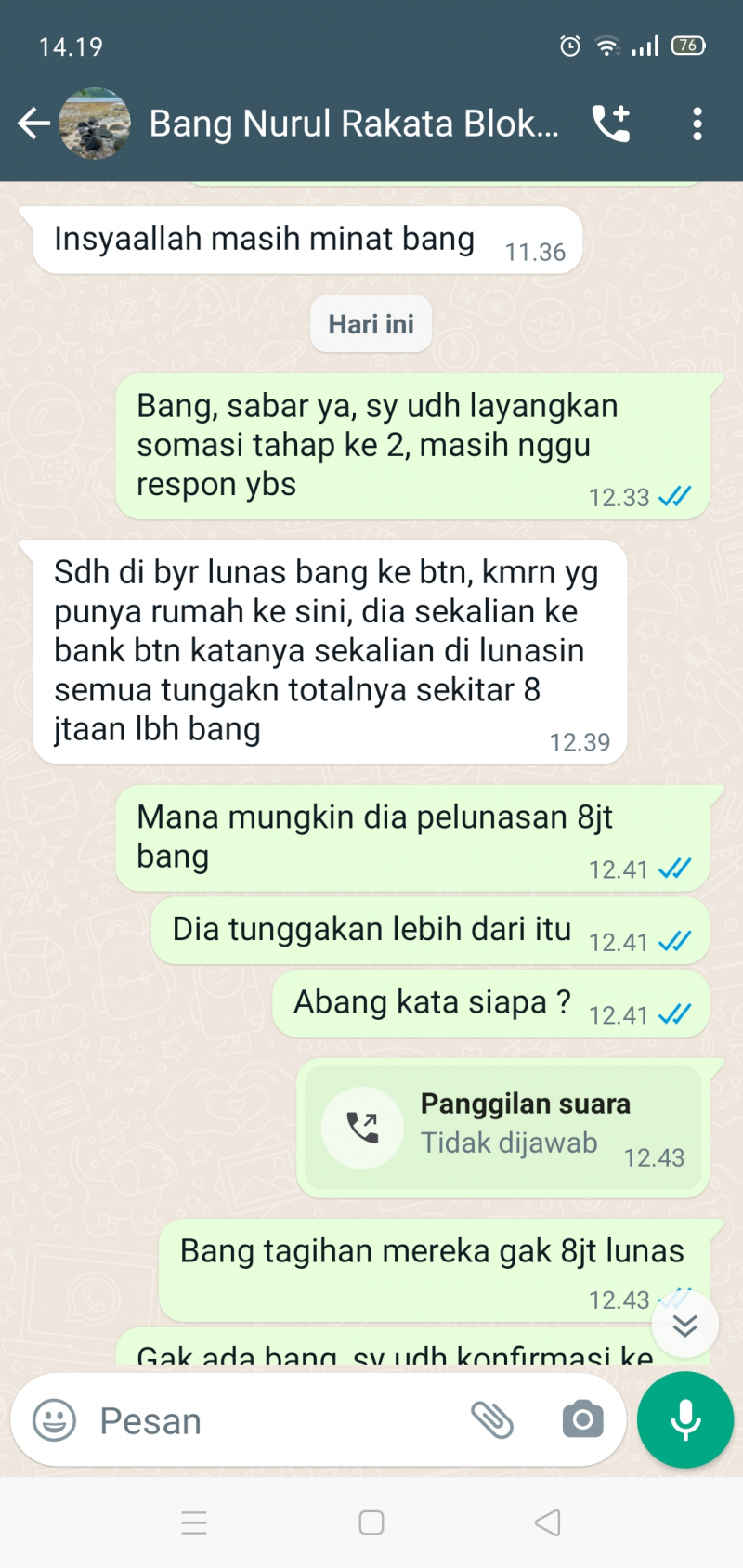Open the contact's profile photo

click(95, 124)
